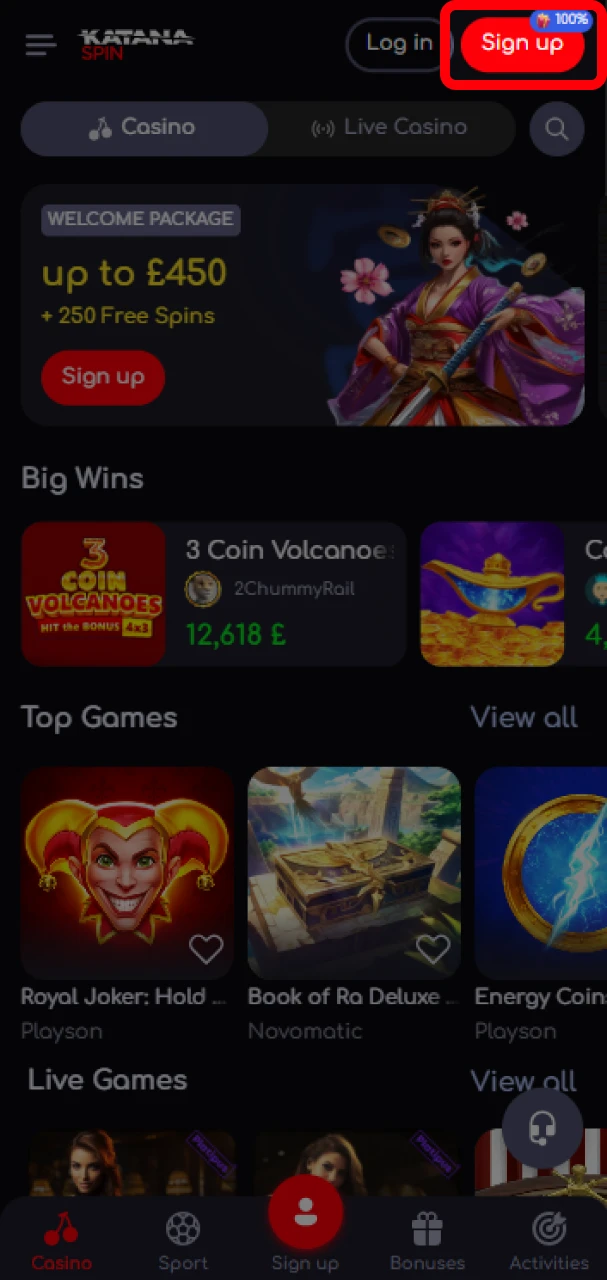
Task: Favorite the Royal Joker game with the heart
Action: pyautogui.click(x=206, y=948)
